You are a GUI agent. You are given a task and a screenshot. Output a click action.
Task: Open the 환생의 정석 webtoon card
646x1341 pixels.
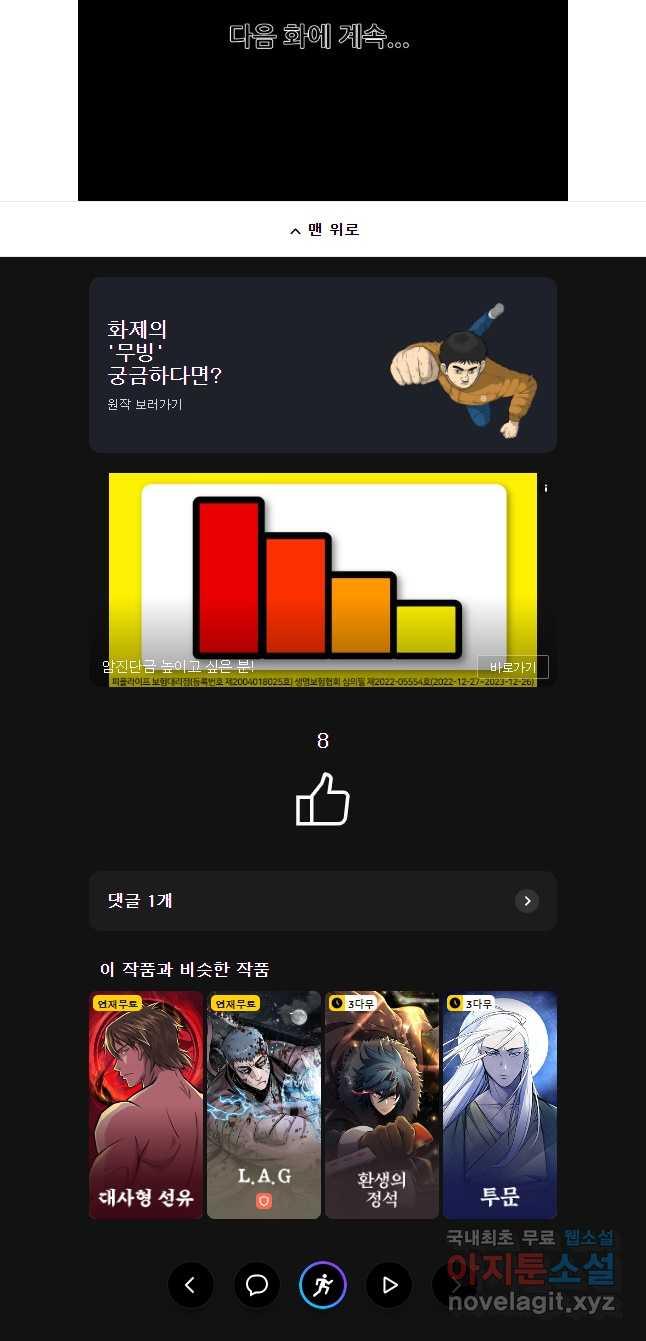point(382,1105)
